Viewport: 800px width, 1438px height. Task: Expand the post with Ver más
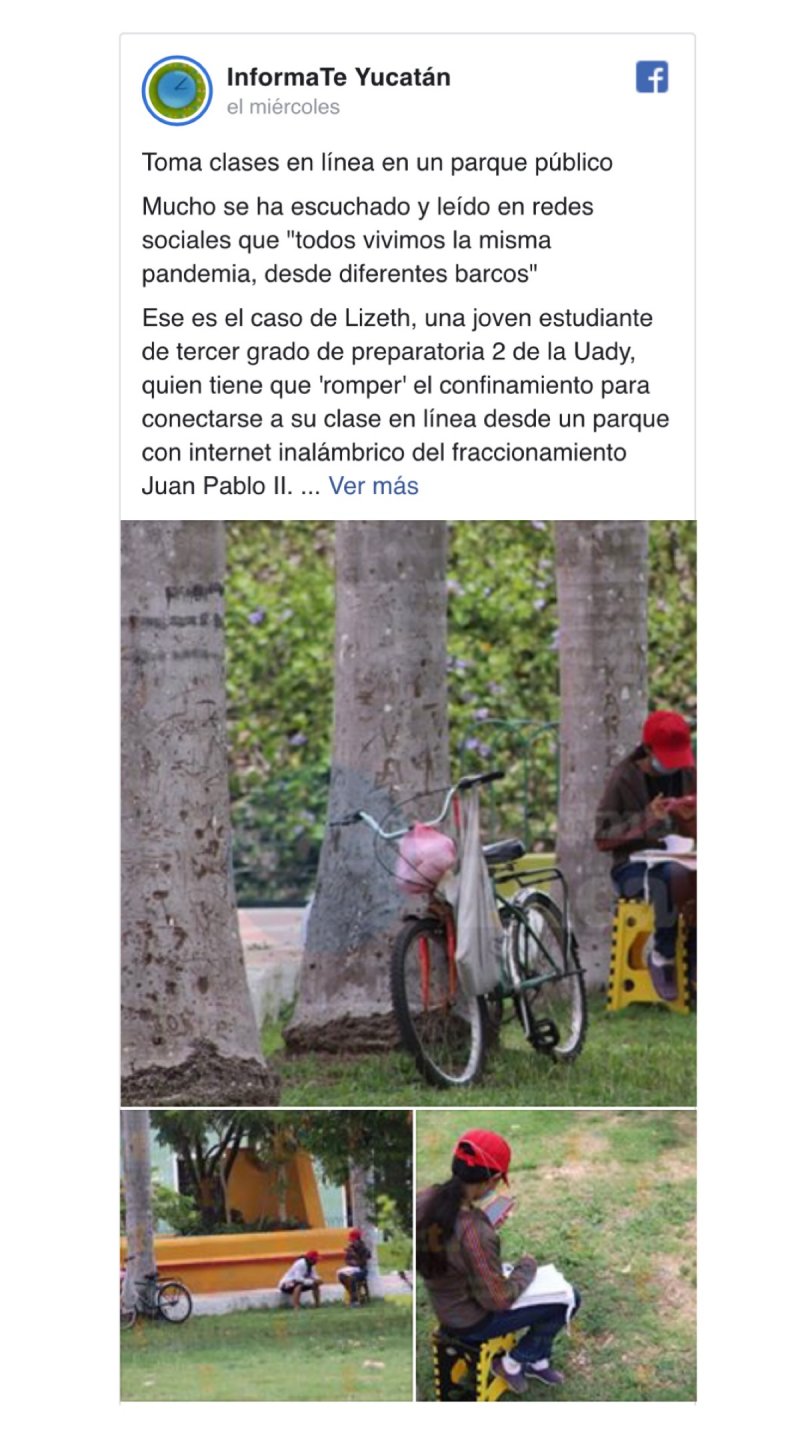(x=373, y=486)
